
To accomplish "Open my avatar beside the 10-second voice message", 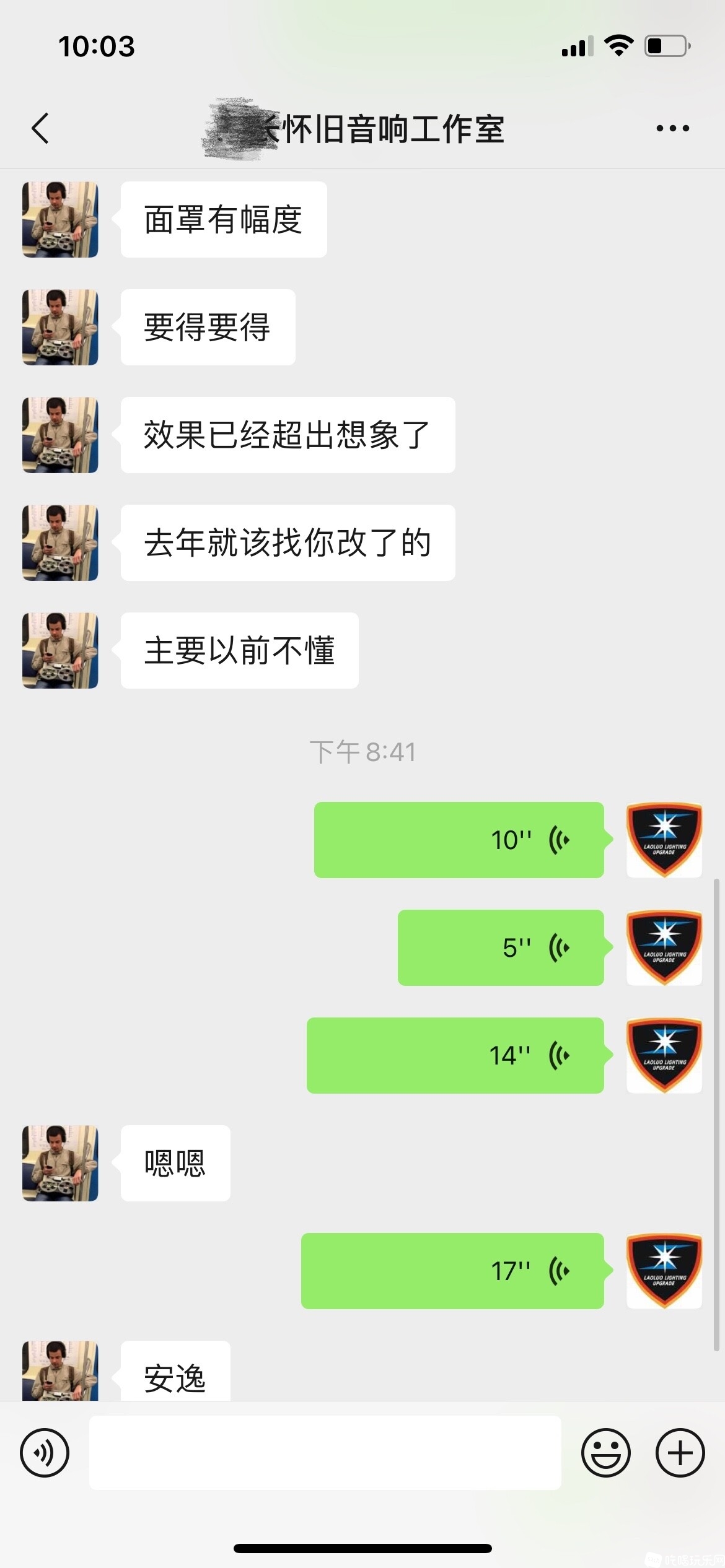I will [x=664, y=840].
